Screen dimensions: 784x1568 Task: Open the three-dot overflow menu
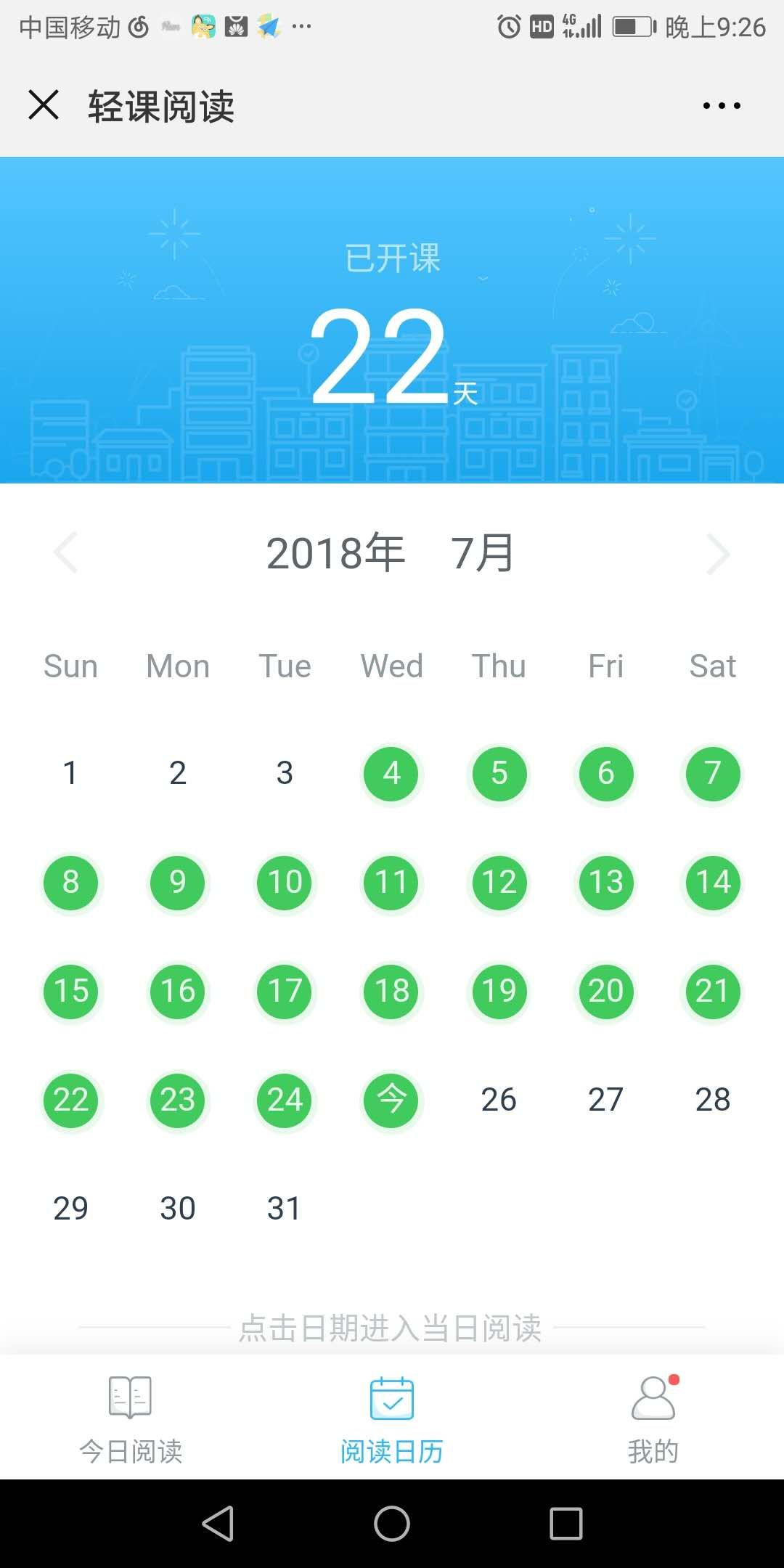coord(722,106)
